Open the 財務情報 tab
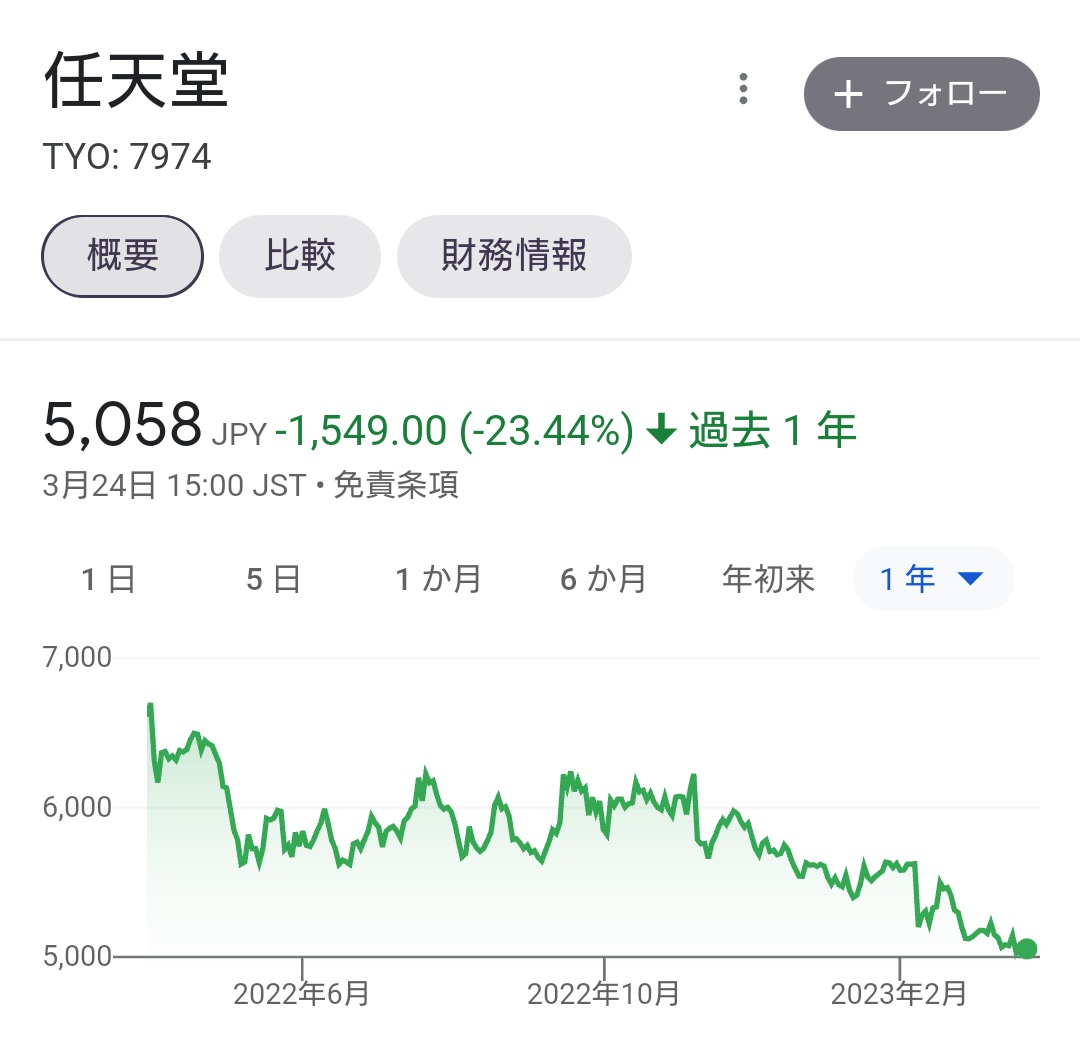Screen dimensions: 1080x1045 [x=514, y=256]
